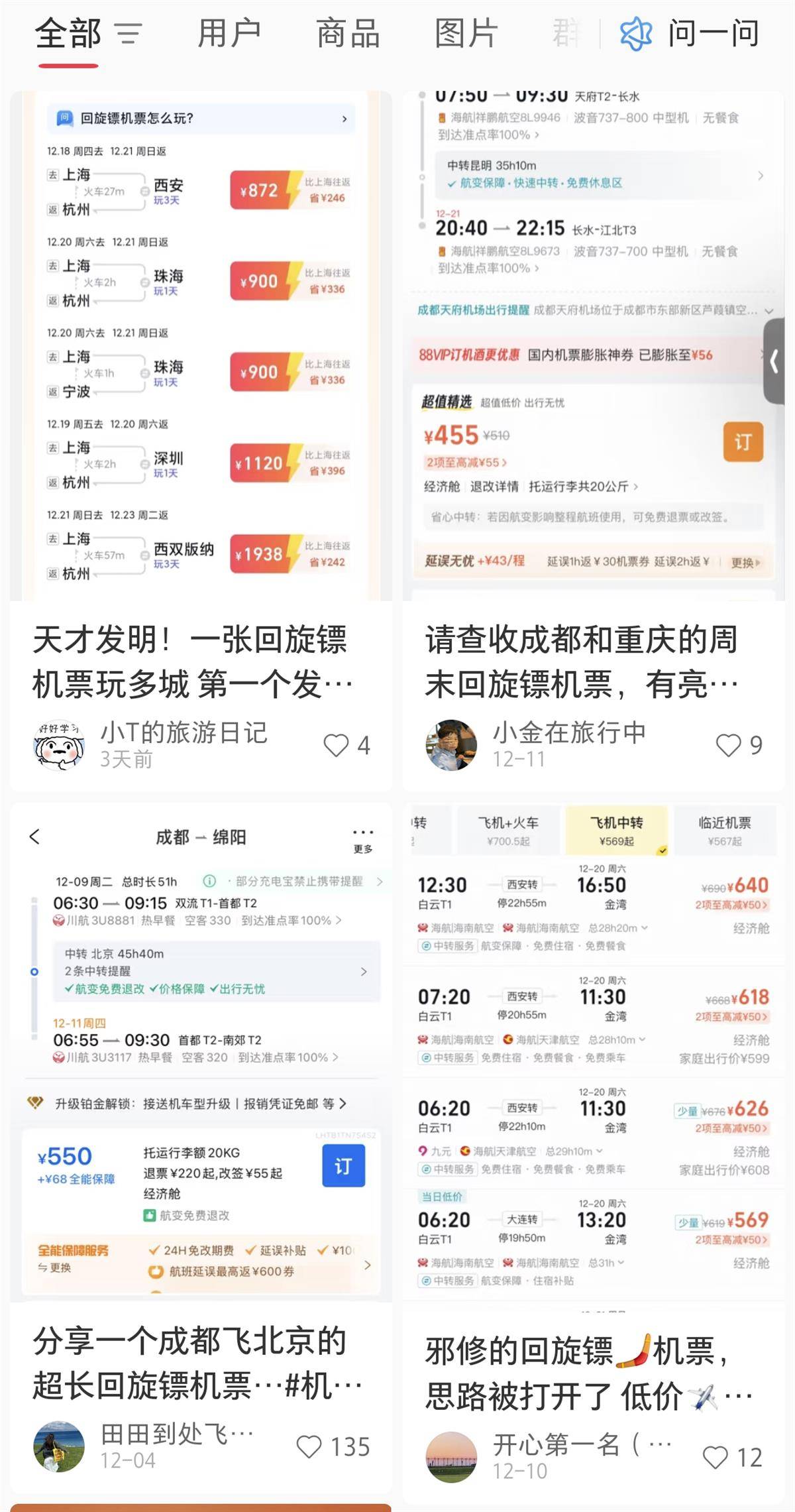Expand the side panel handle arrow
The height and width of the screenshot is (1512, 795).
coord(774,361)
